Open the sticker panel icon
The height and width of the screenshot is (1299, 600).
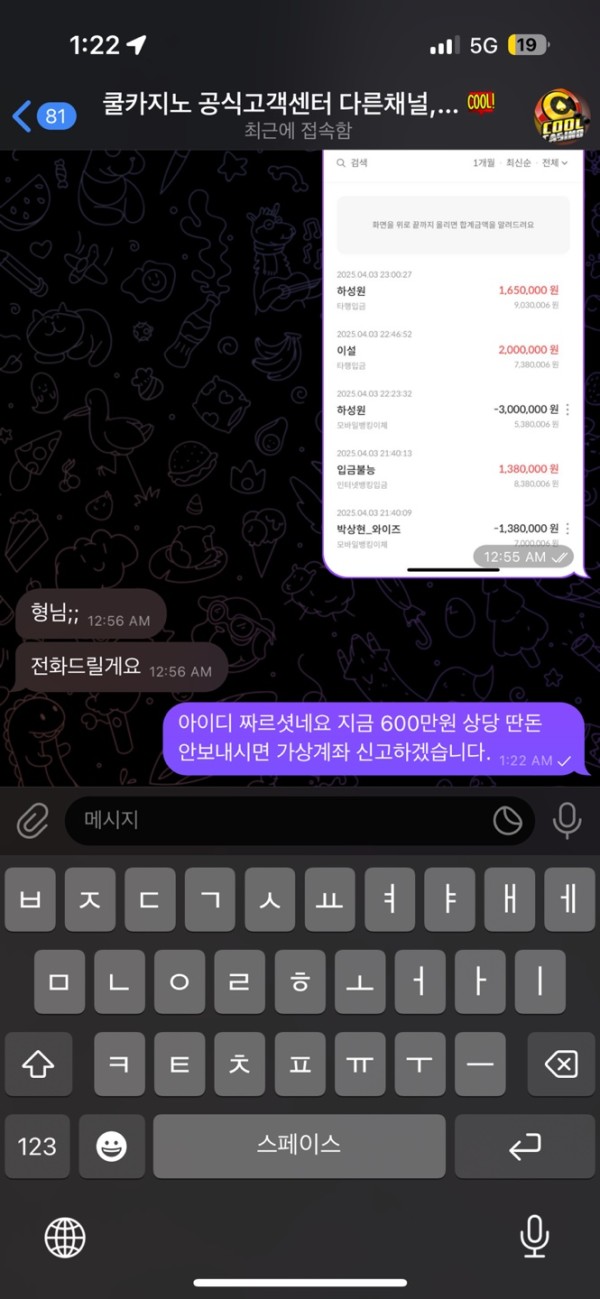pos(508,821)
